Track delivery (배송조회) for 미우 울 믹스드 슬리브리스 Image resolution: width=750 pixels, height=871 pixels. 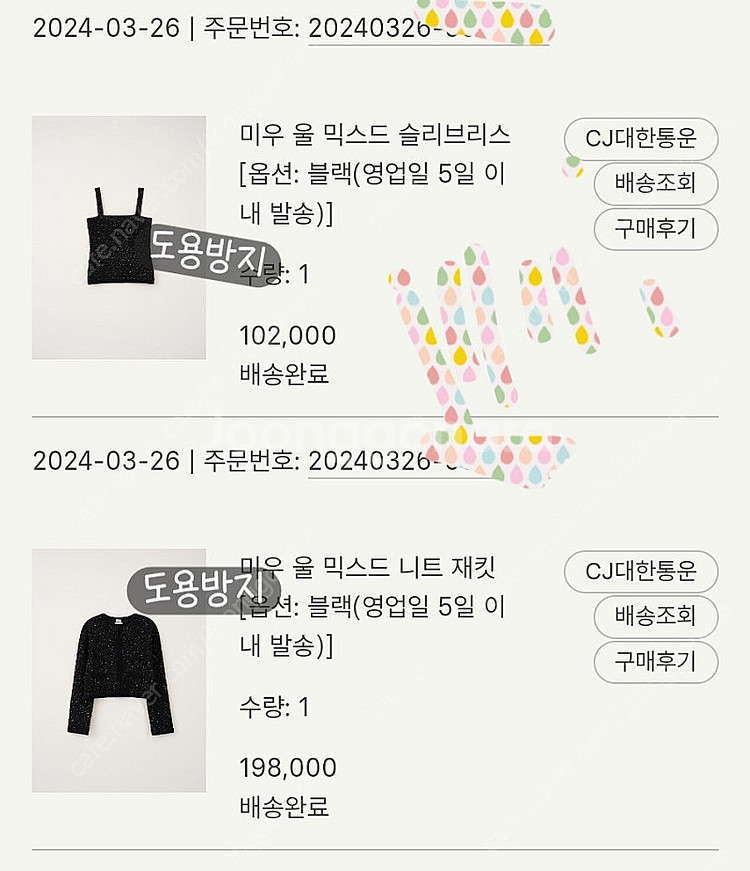(x=655, y=183)
